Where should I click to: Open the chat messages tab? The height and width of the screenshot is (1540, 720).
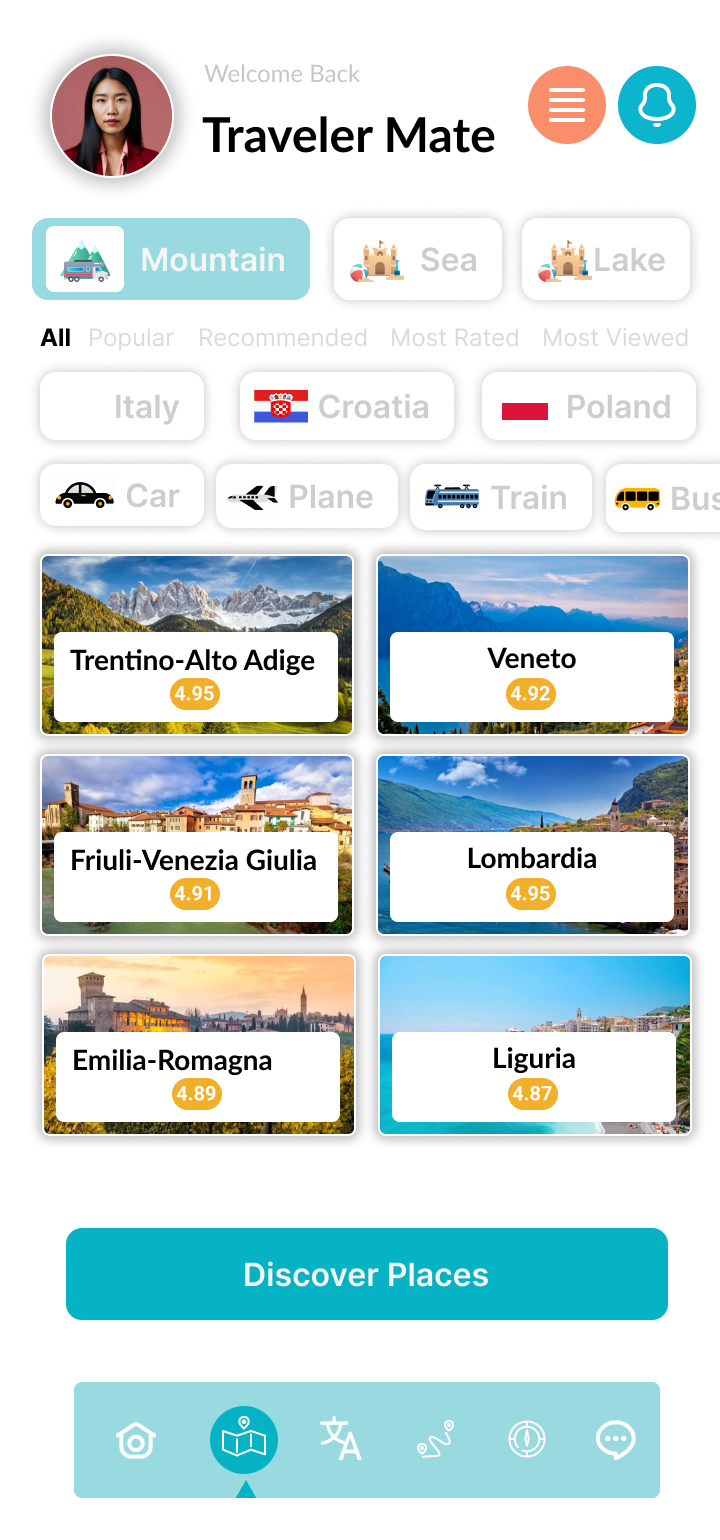click(x=615, y=1440)
